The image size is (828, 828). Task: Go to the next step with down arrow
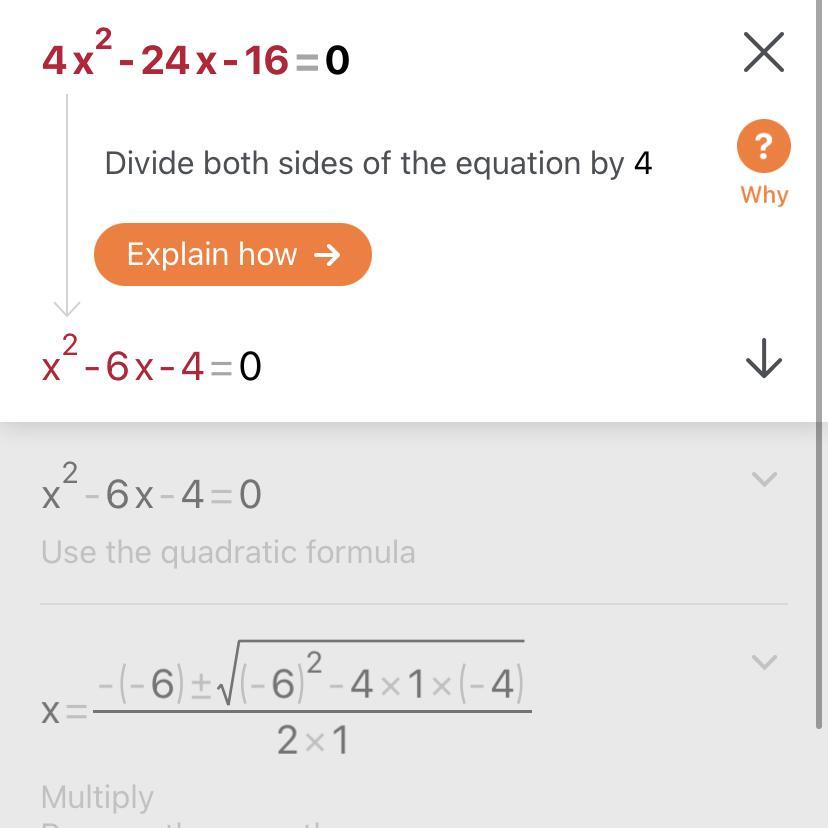(764, 358)
